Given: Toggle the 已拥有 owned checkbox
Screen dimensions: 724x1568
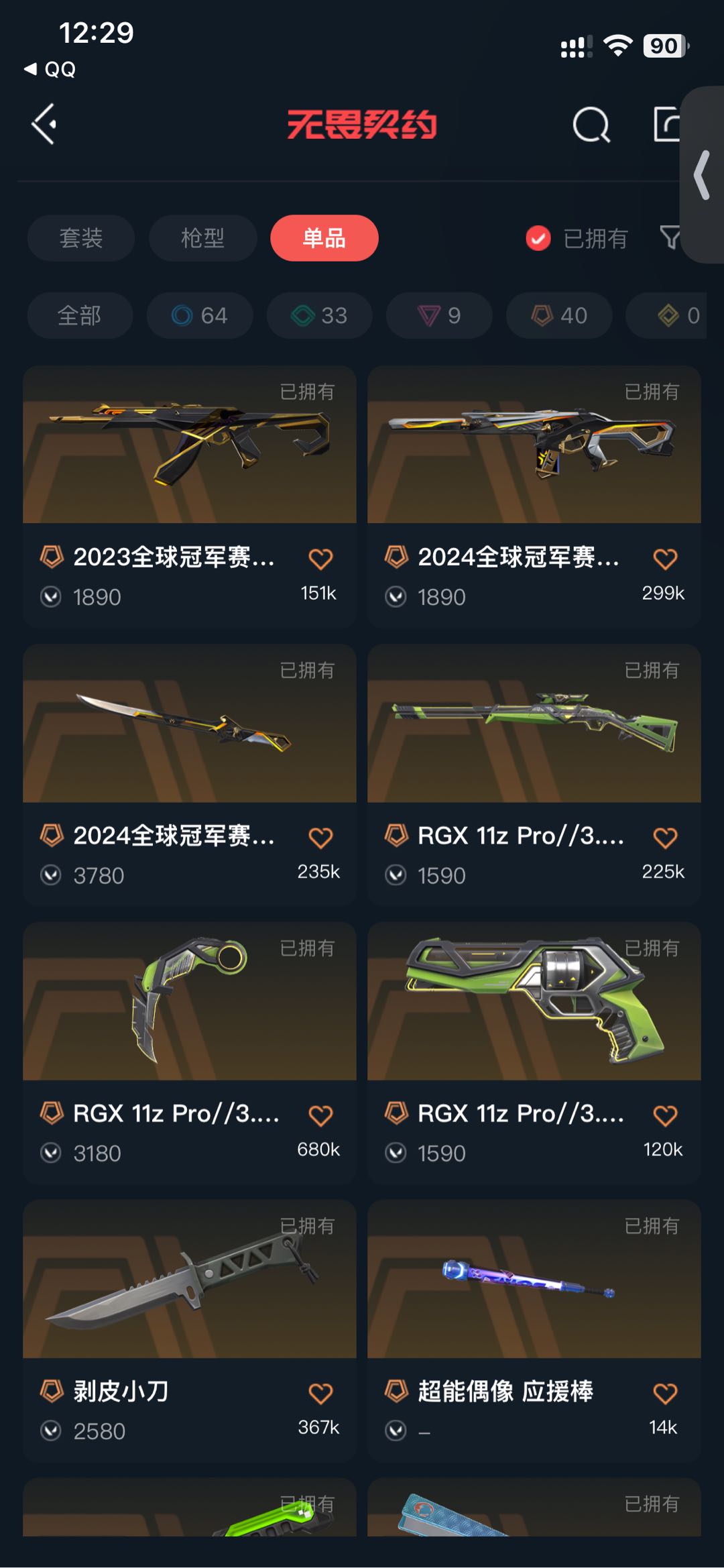Looking at the screenshot, I should (x=538, y=238).
